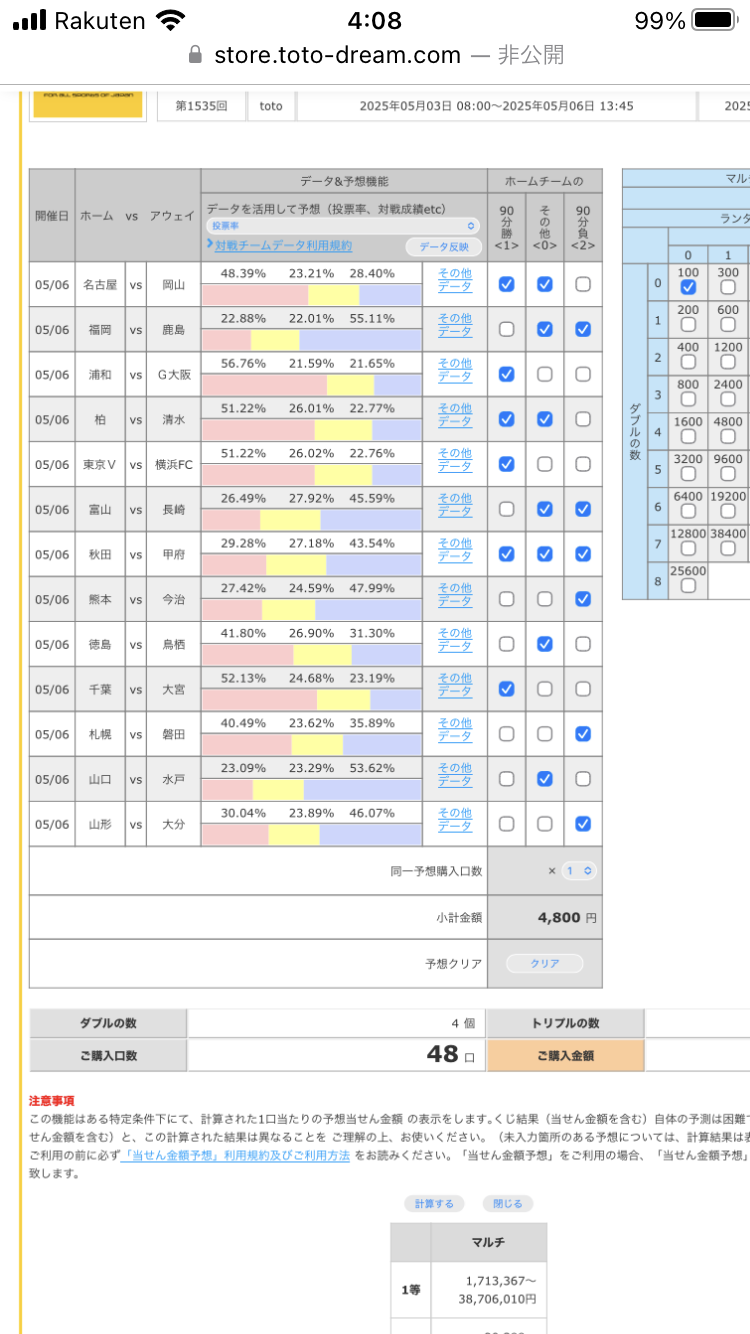Open the 同一予想購入口数 quantity dropdown
Image resolution: width=750 pixels, height=1334 pixels.
(x=579, y=871)
